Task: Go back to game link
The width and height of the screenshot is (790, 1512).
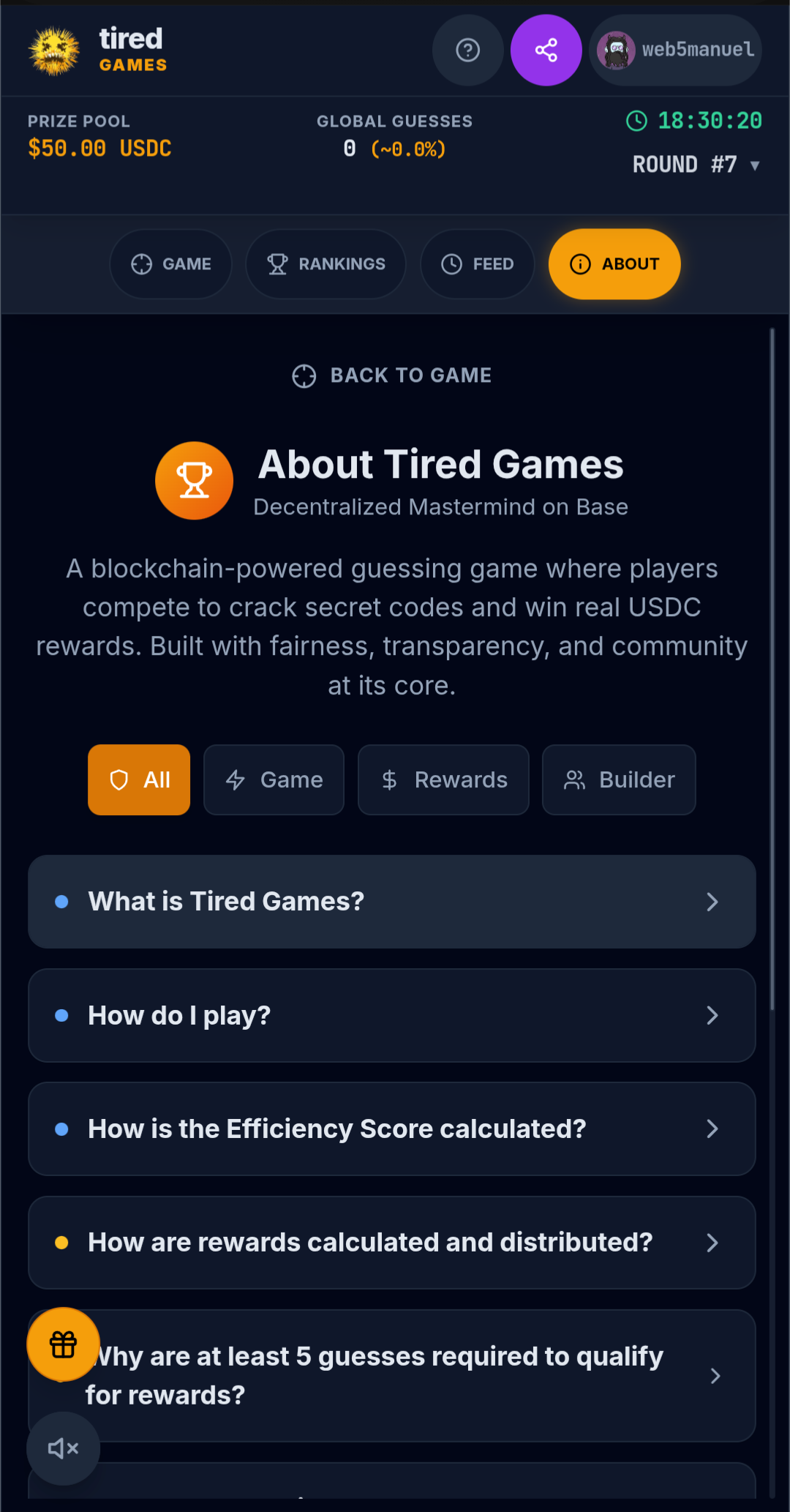Action: click(x=392, y=375)
